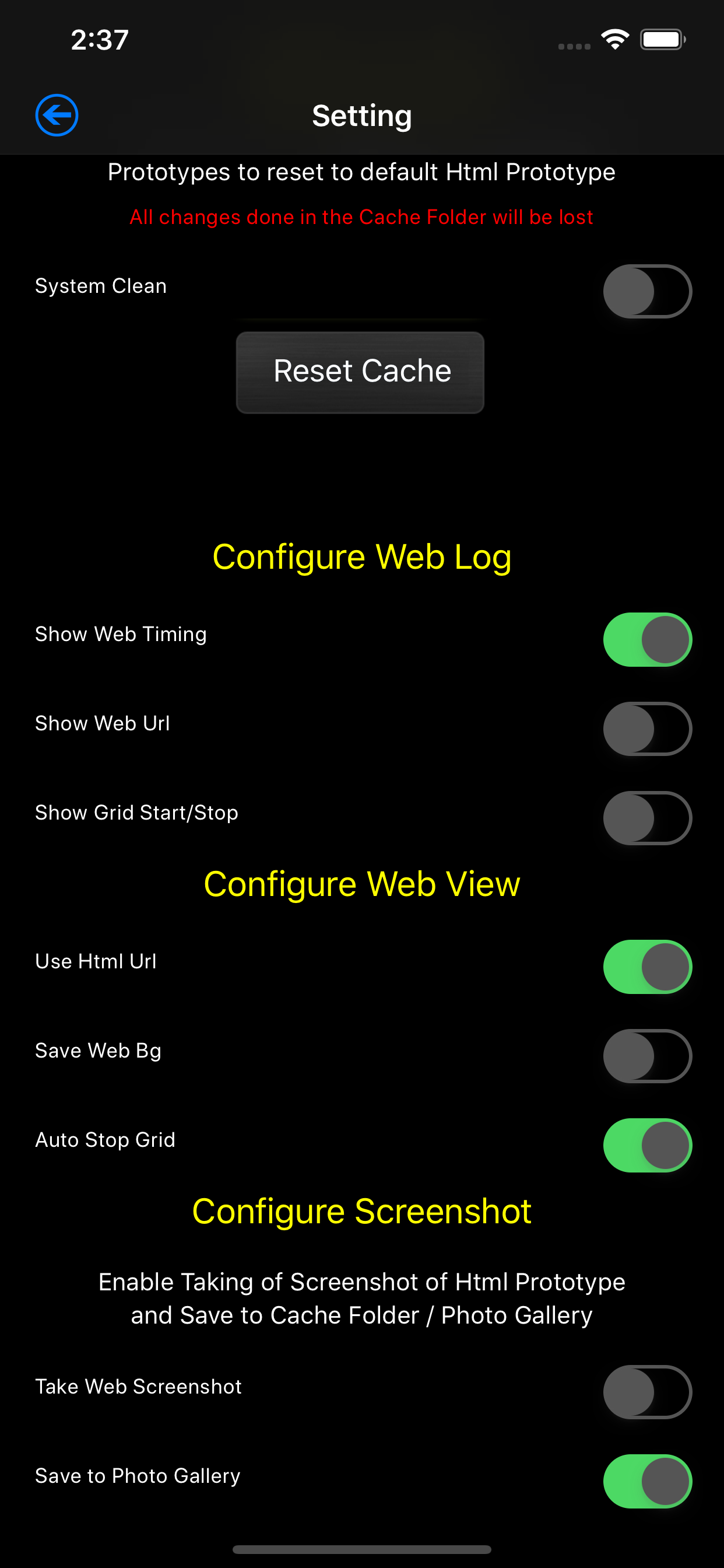Tap the back arrow to leave Setting
Screen dimensions: 724x1568
click(57, 114)
